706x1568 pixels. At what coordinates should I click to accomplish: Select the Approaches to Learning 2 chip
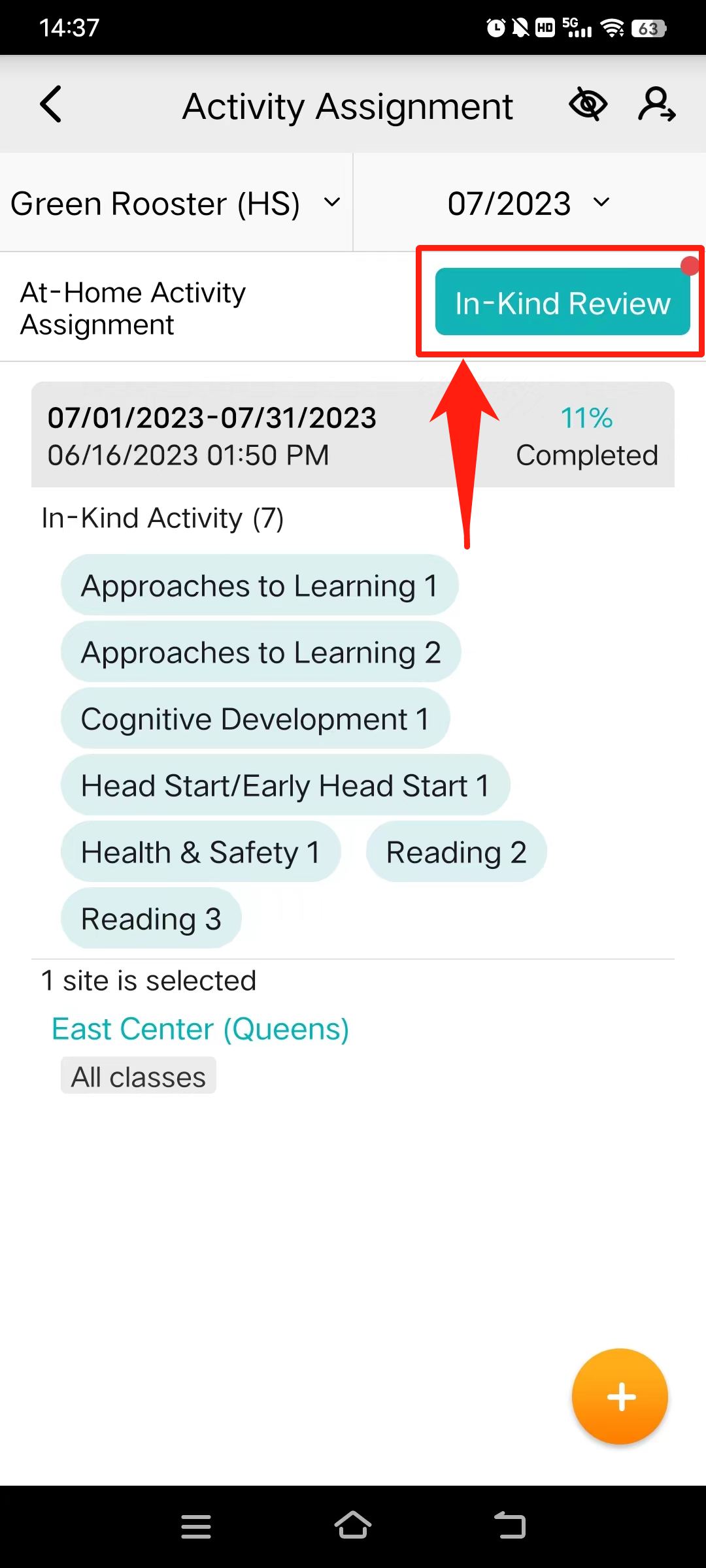(261, 652)
